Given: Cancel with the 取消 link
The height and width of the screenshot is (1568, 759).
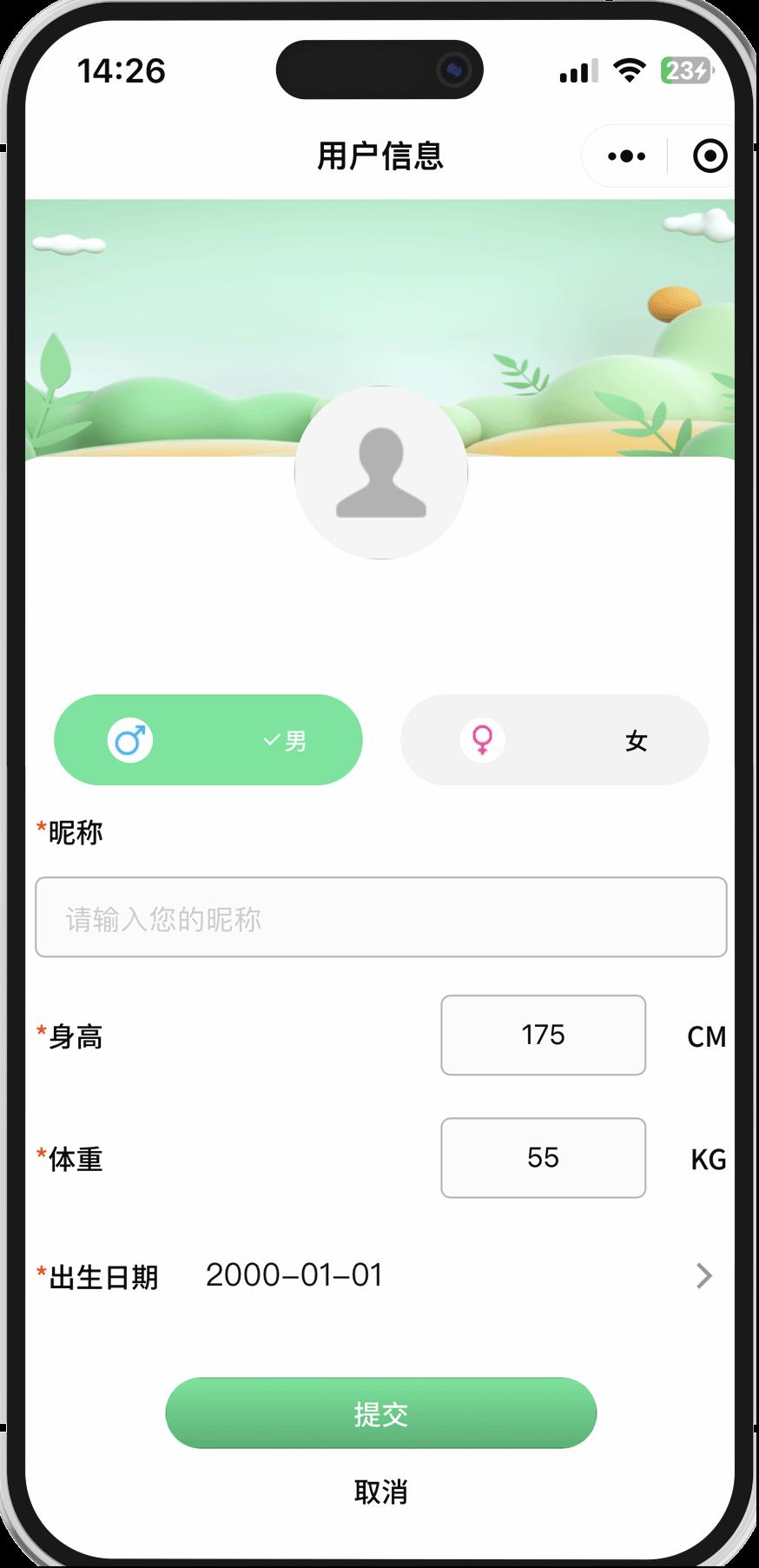Looking at the screenshot, I should coord(380,1492).
